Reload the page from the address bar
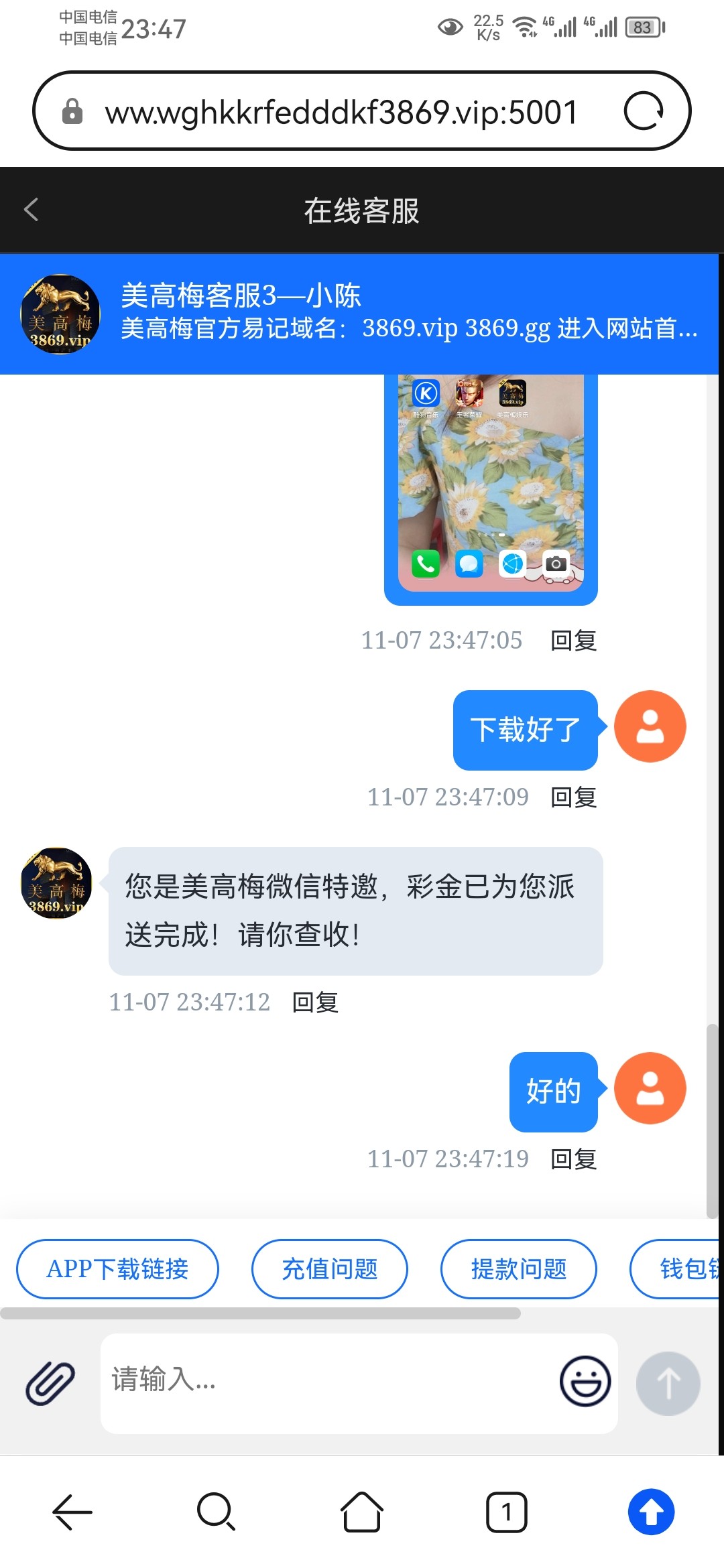 click(643, 111)
